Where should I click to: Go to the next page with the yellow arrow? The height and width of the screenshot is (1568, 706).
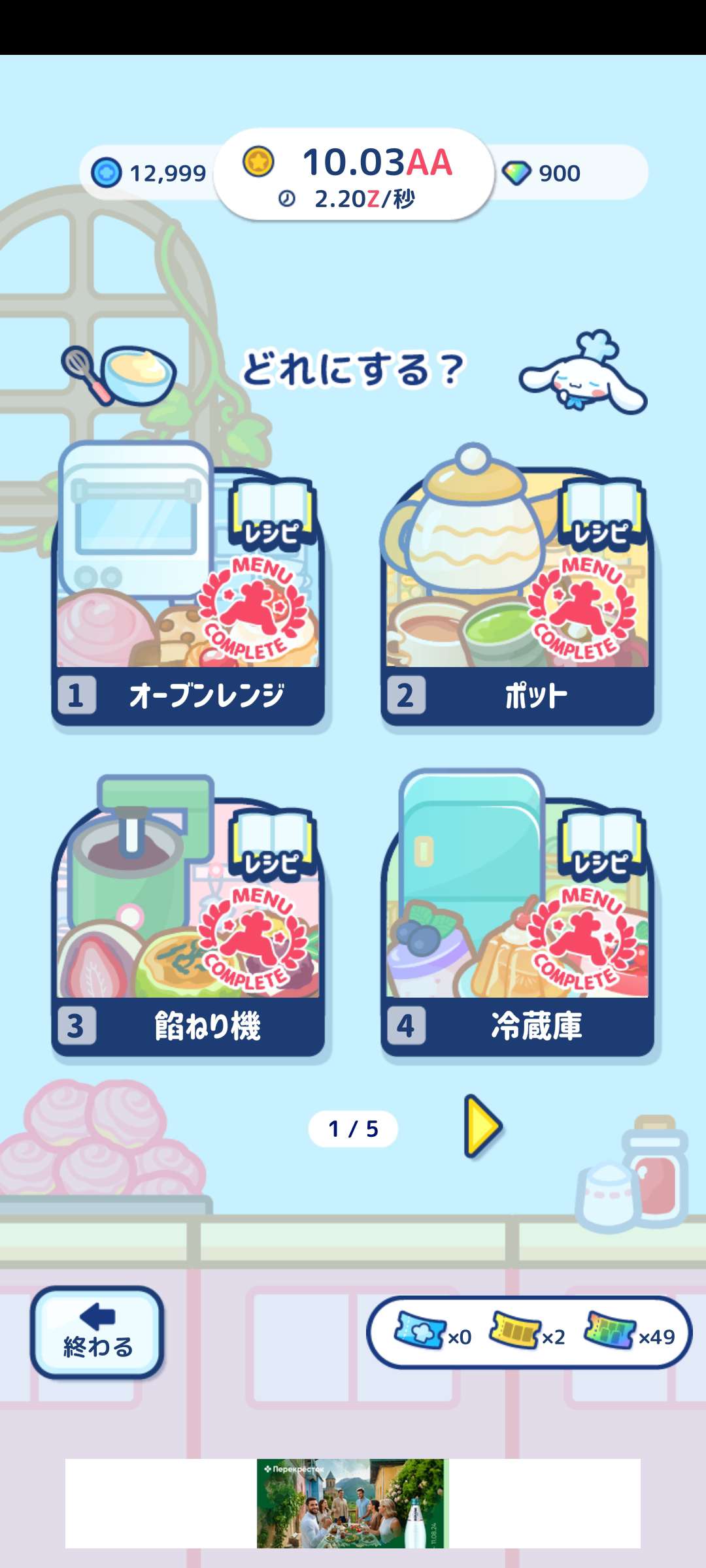(482, 1127)
